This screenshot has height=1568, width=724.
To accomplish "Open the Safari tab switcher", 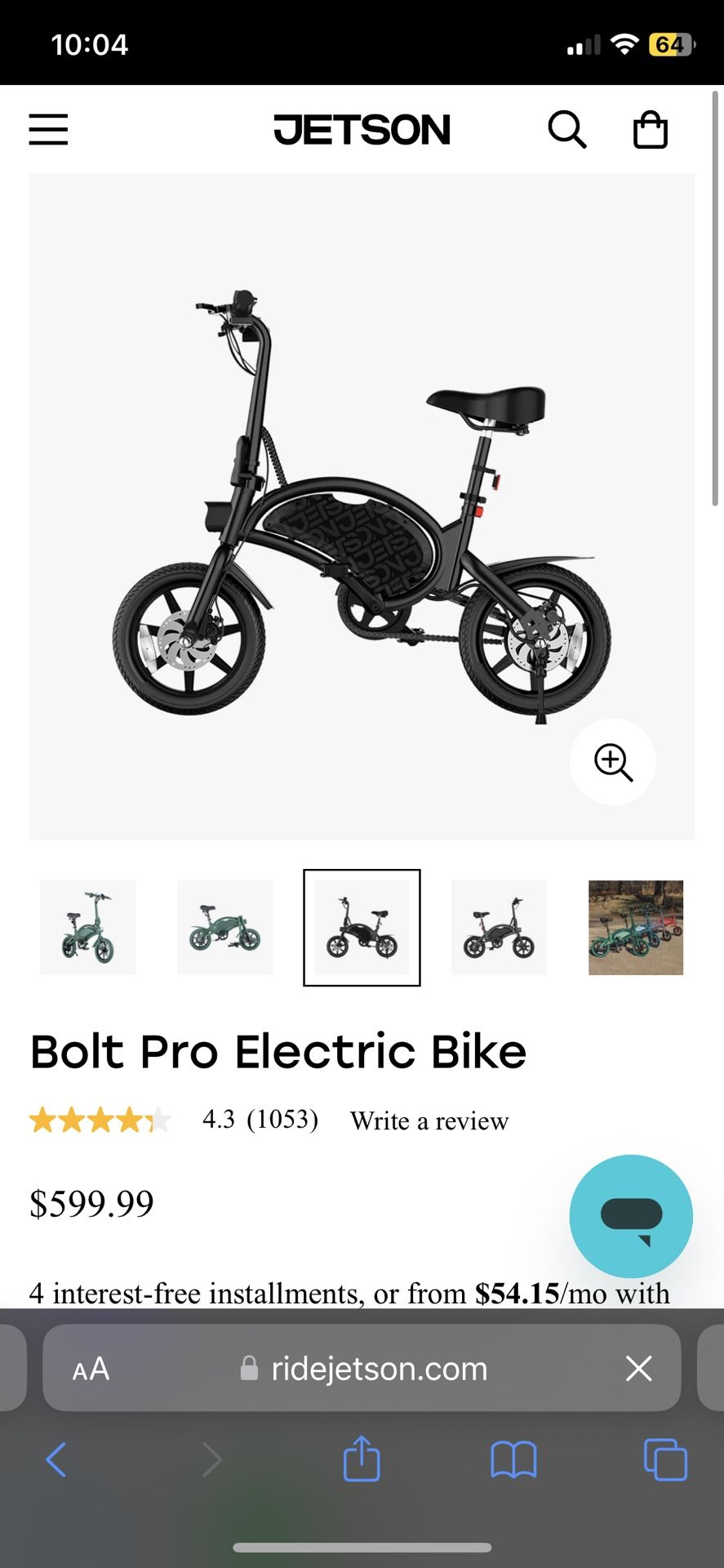I will pyautogui.click(x=664, y=1460).
